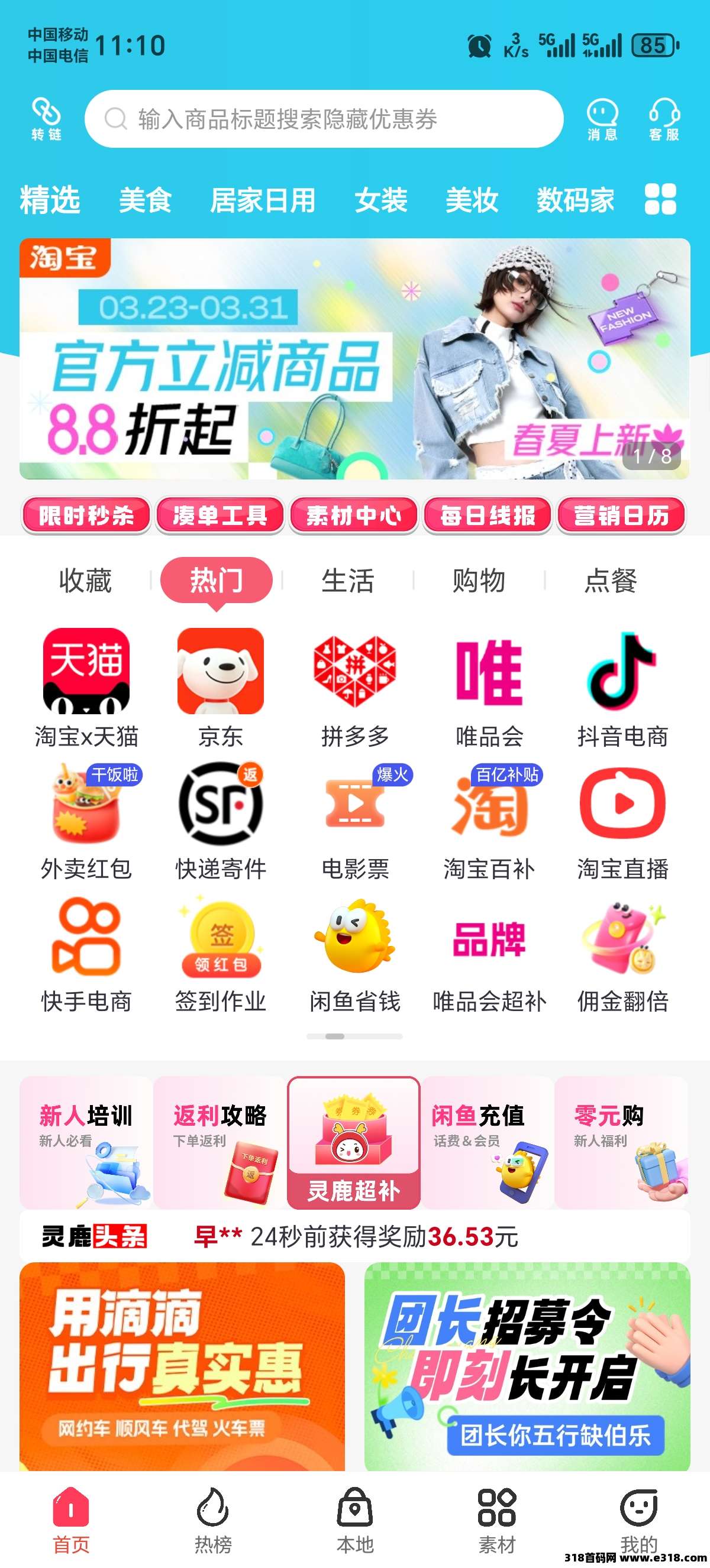Launch 拼多多 shortcut

(355, 688)
